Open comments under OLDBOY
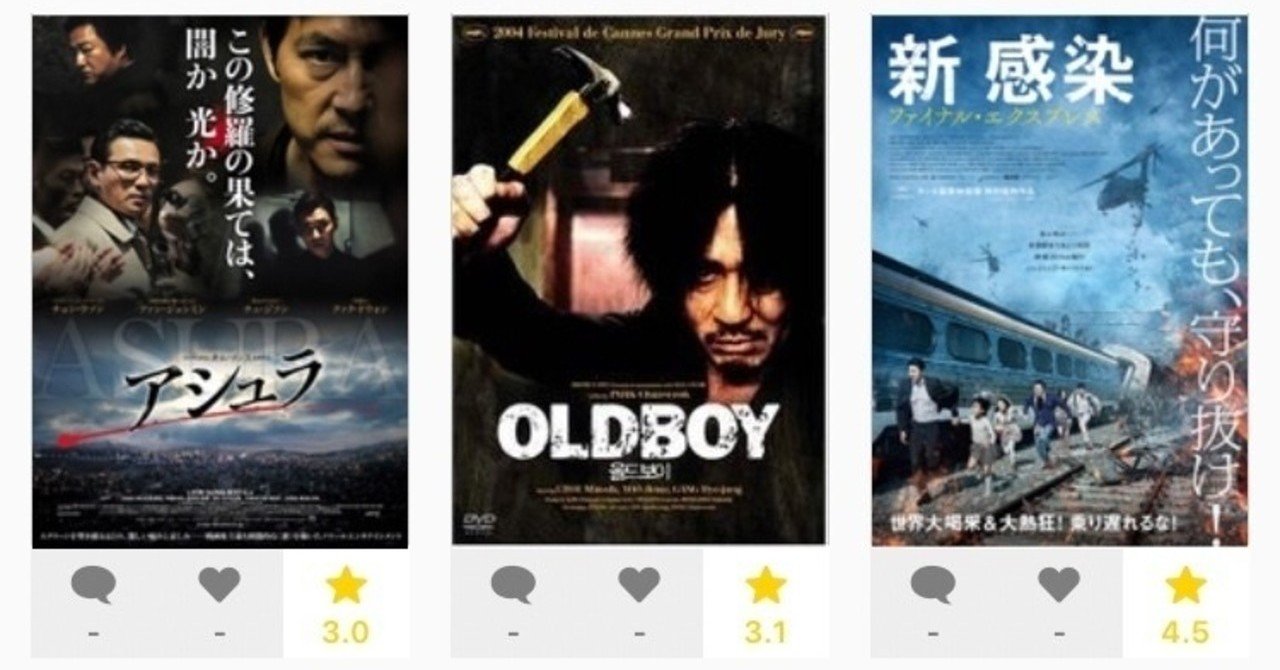The height and width of the screenshot is (670, 1280). pyautogui.click(x=513, y=585)
